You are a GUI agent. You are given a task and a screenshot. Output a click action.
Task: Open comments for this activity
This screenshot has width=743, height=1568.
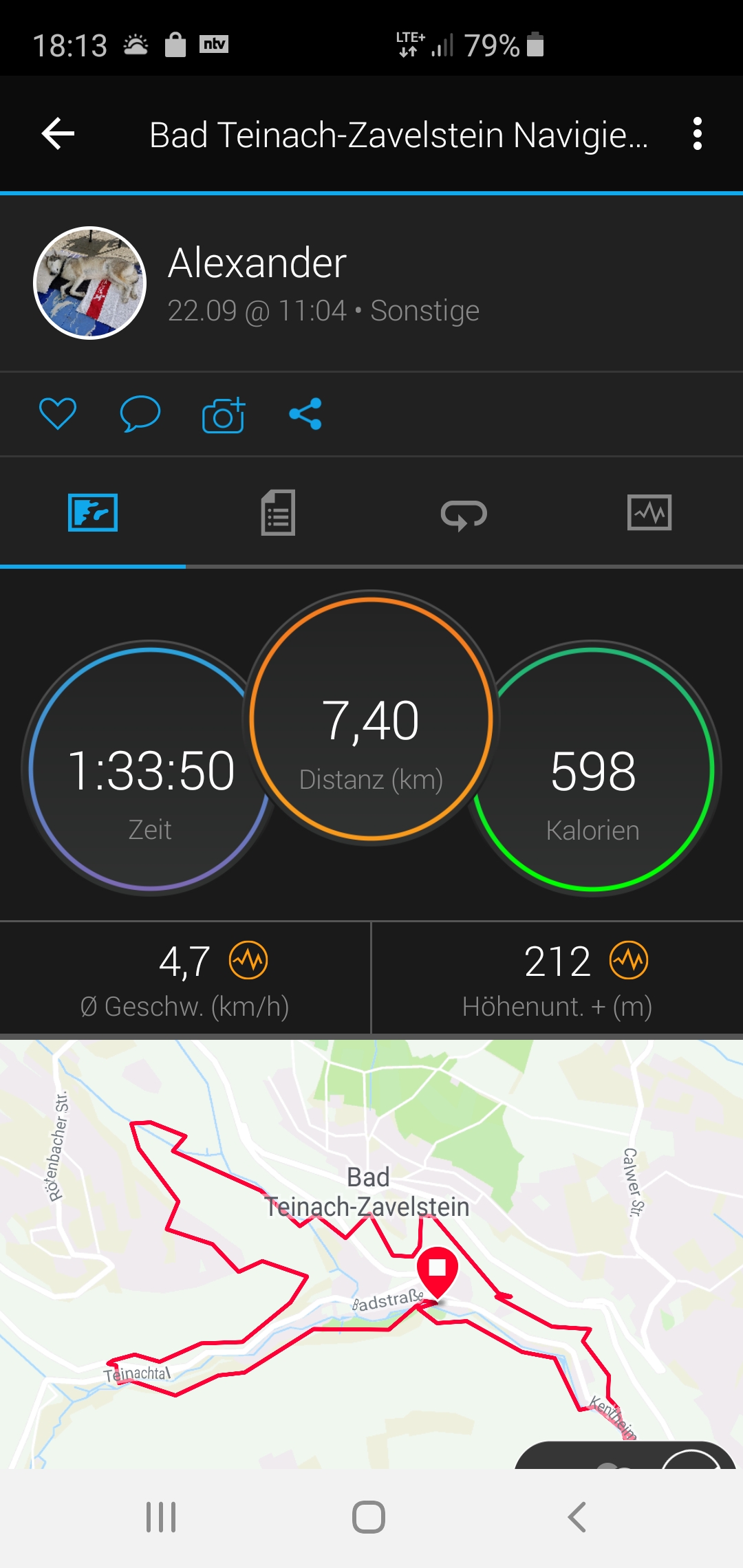pyautogui.click(x=140, y=414)
